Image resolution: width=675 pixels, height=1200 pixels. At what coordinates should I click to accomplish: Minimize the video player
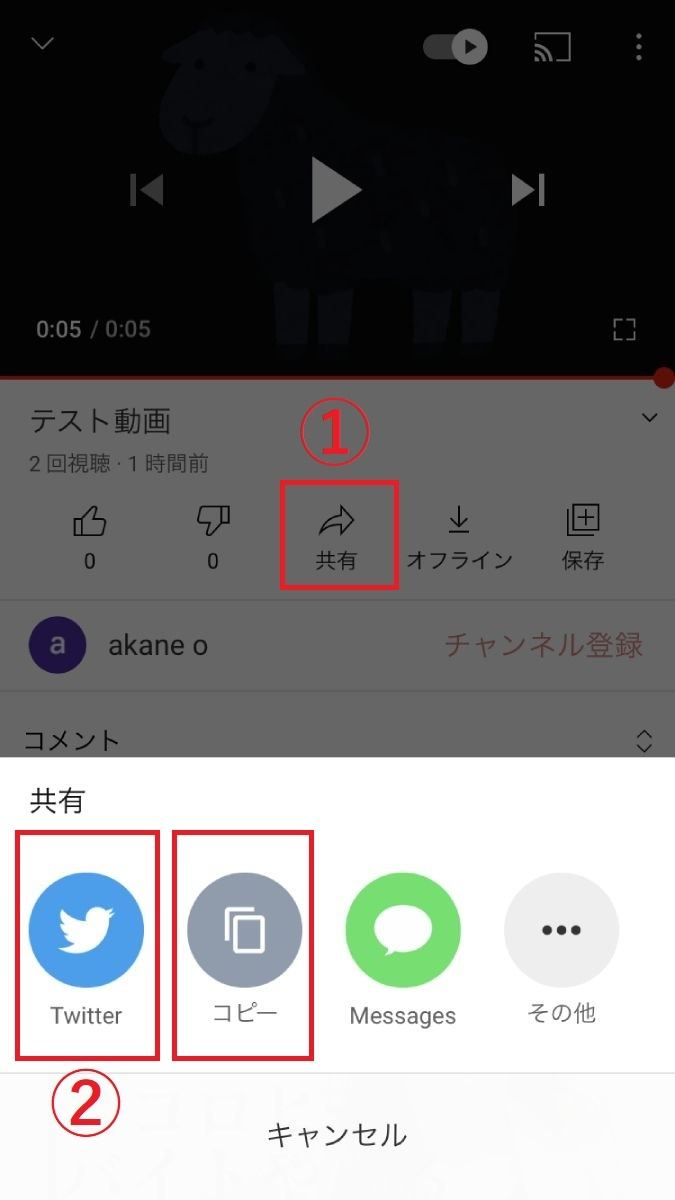42,43
